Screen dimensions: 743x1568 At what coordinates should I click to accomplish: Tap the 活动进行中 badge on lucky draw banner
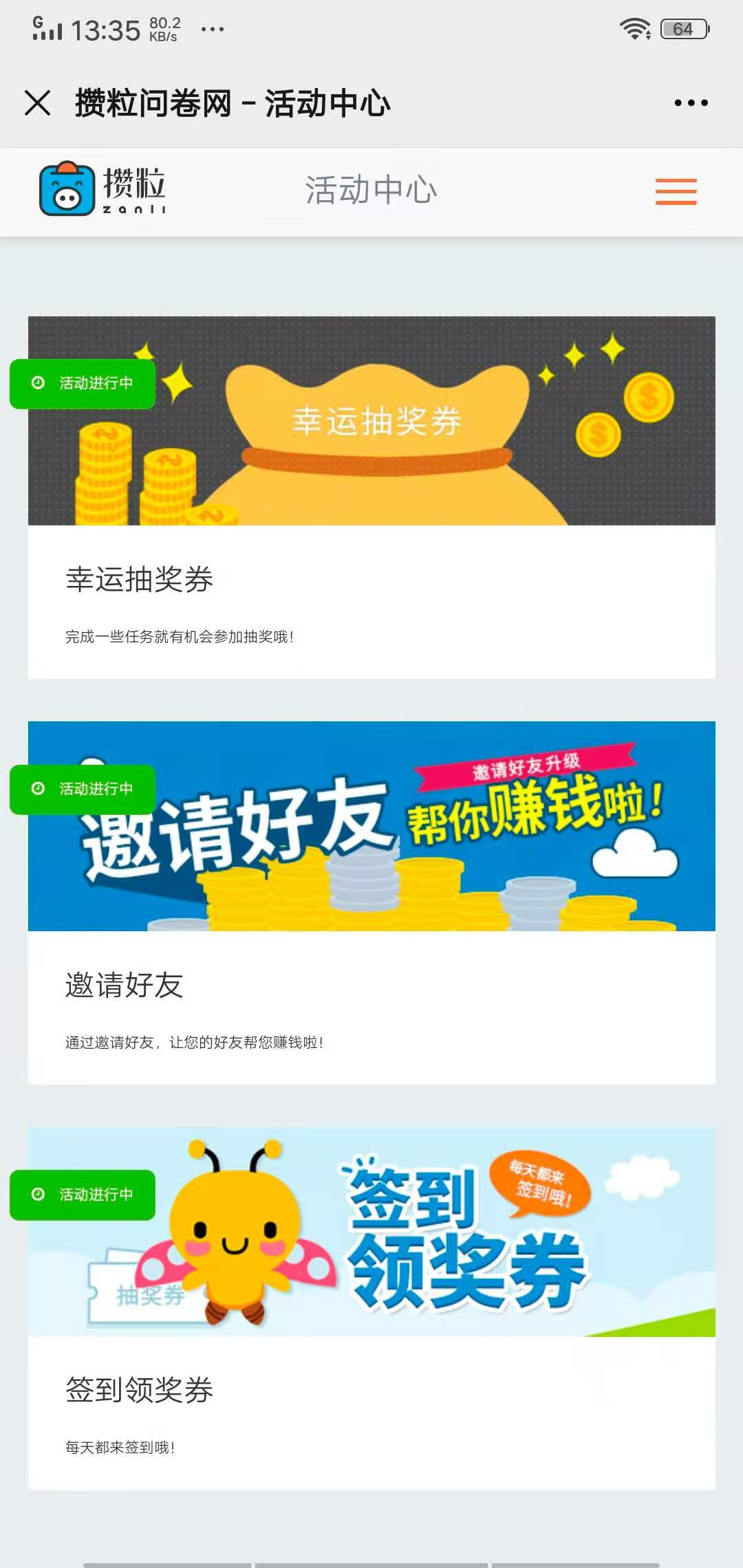pyautogui.click(x=83, y=383)
